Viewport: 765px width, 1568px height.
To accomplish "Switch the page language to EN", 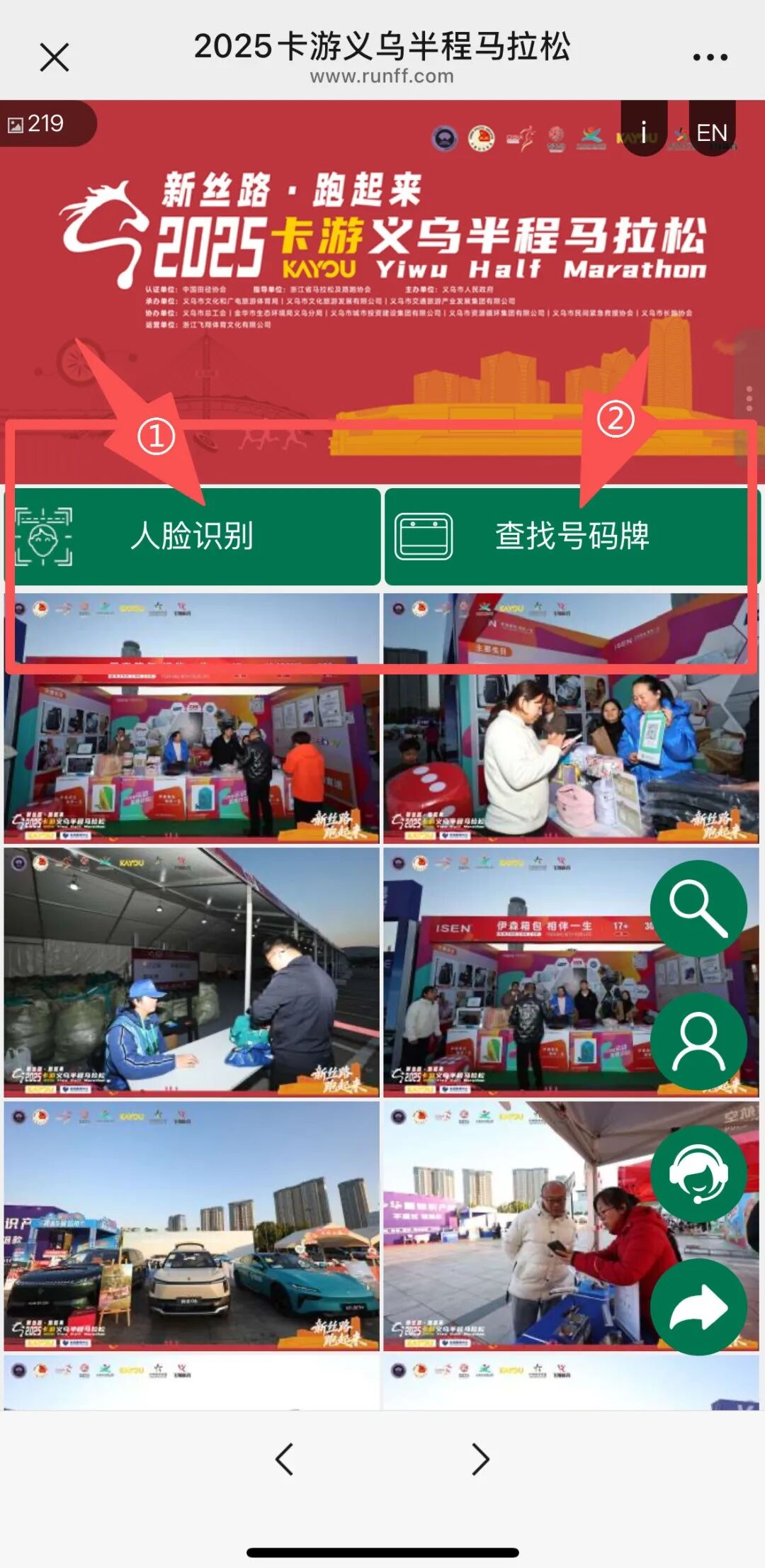I will coord(711,132).
